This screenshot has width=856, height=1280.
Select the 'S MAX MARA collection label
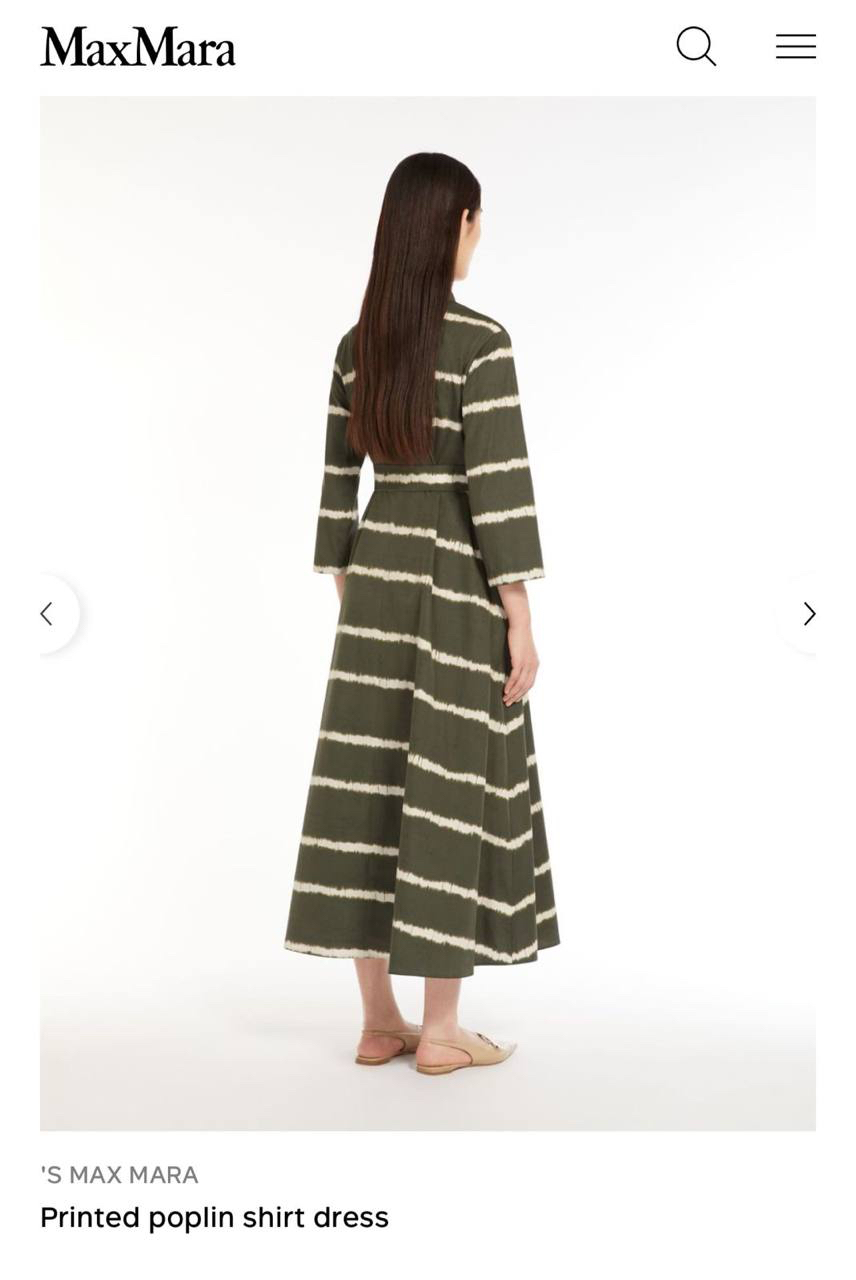click(x=118, y=1176)
